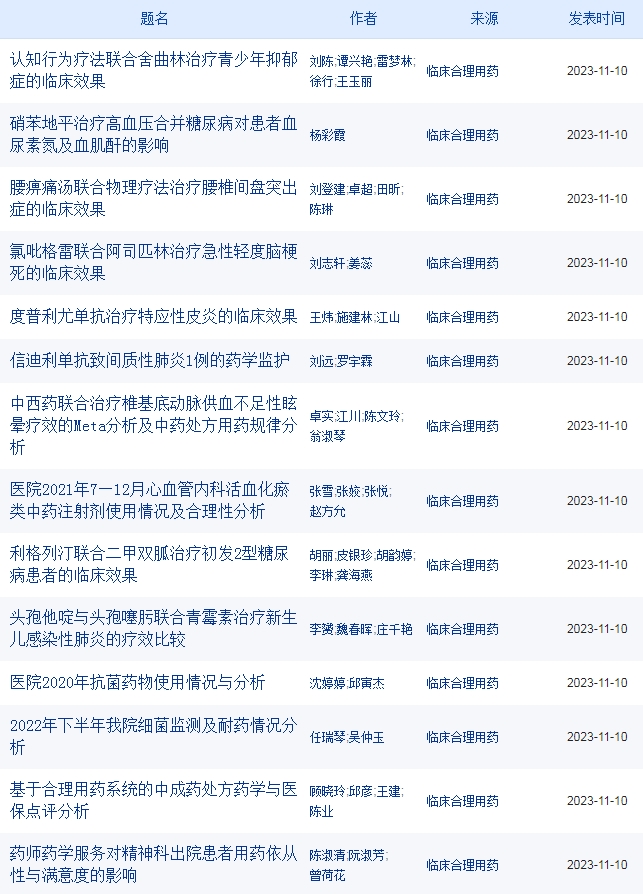
Task: Open article 医院2020年抗菌药物使用情况与分析
Action: pos(137,682)
